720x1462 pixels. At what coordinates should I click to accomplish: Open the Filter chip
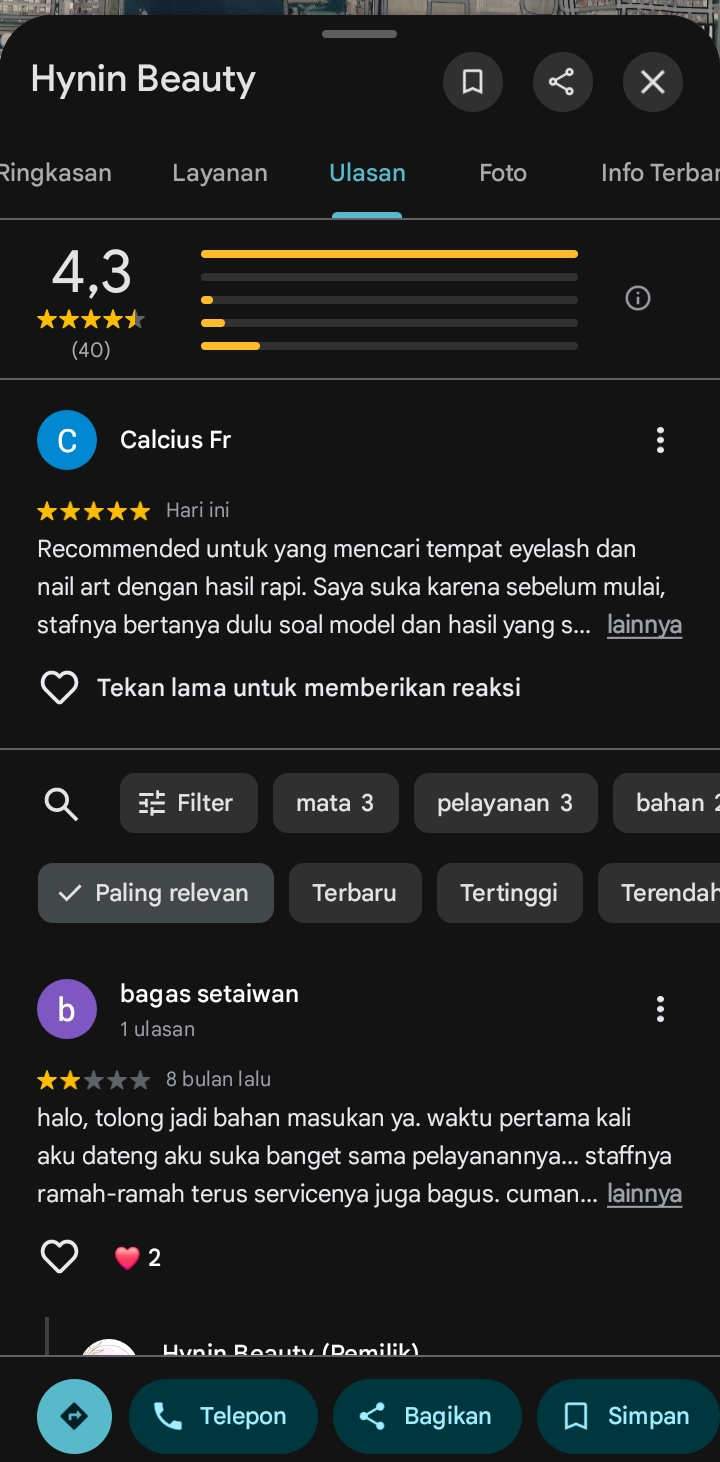tap(189, 803)
